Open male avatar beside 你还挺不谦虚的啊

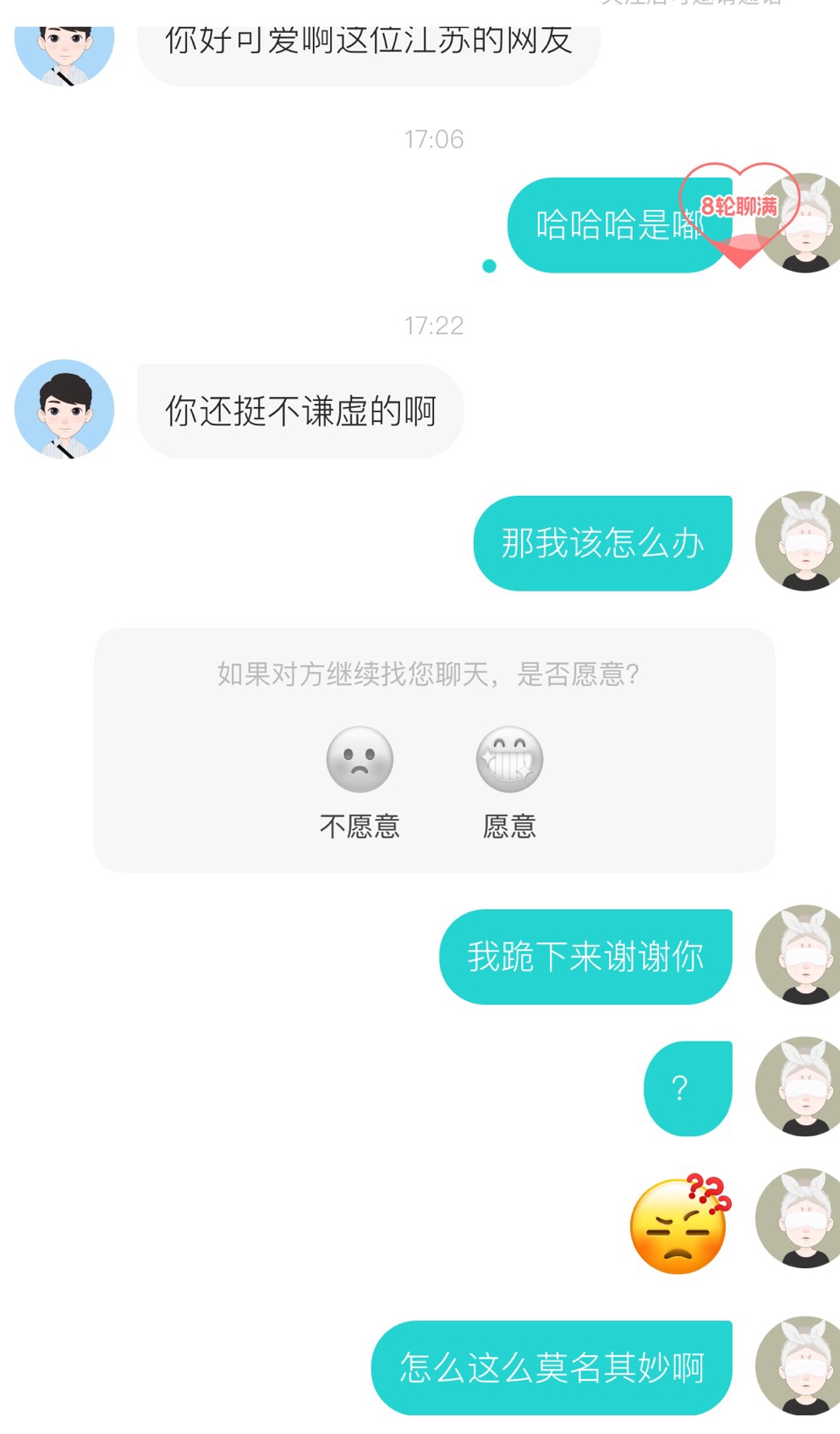tap(64, 409)
